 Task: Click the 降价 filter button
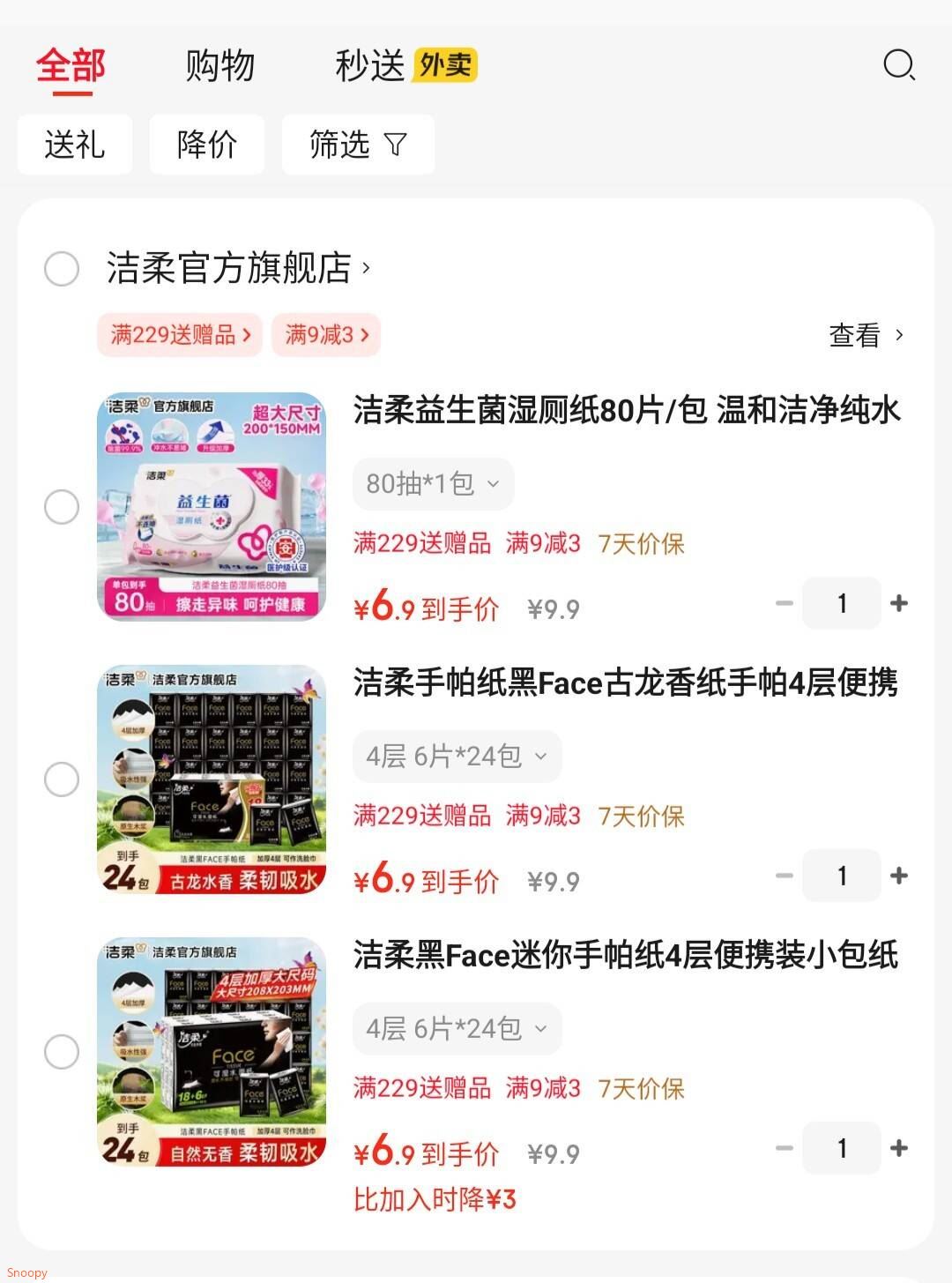click(207, 145)
